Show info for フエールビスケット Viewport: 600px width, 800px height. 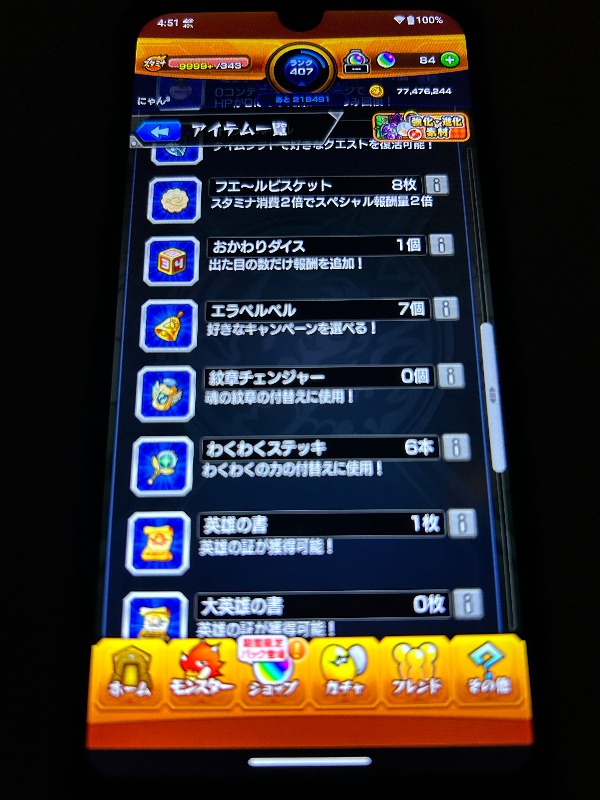tap(436, 185)
